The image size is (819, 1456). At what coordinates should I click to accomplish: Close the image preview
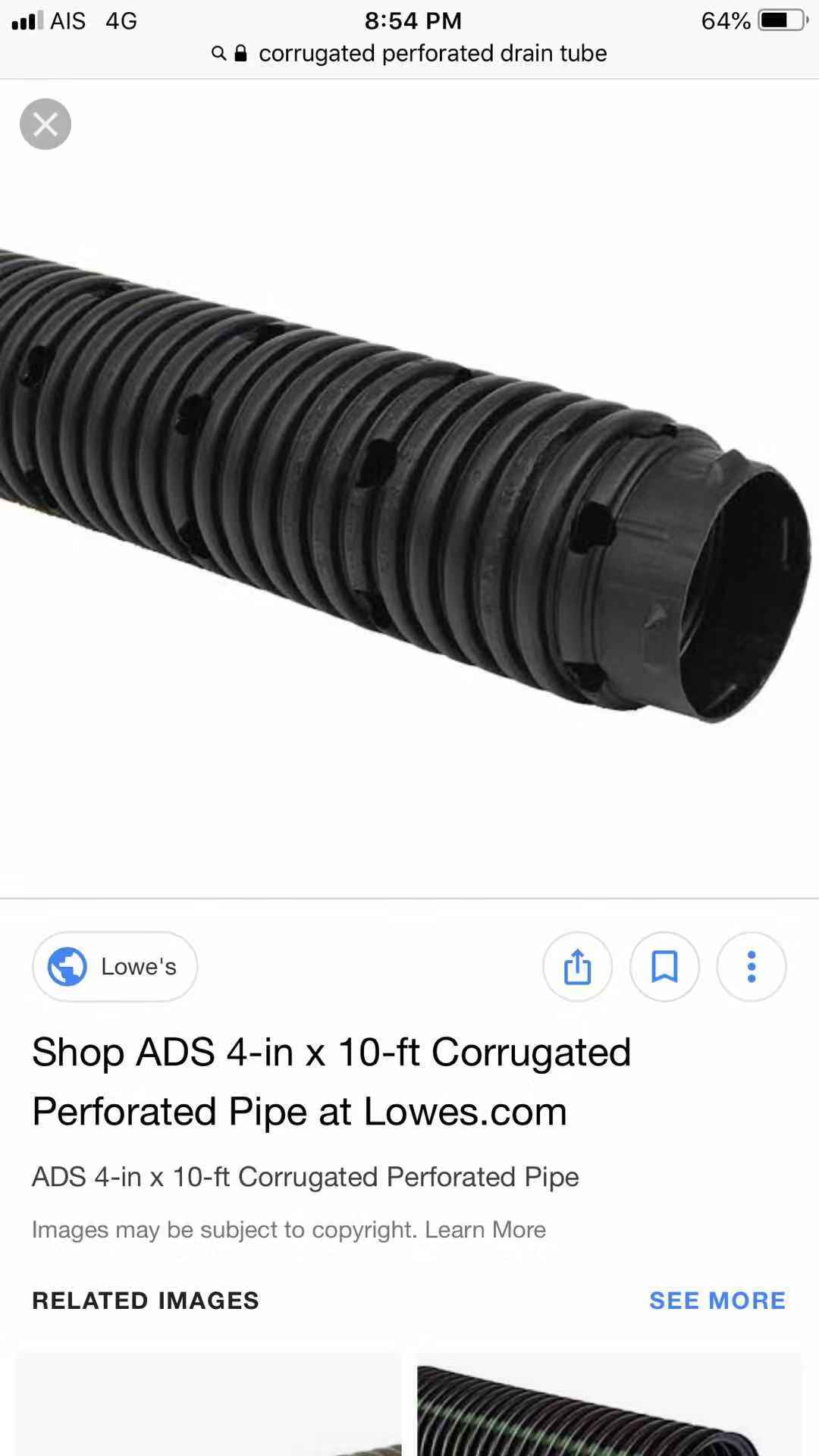(x=45, y=124)
